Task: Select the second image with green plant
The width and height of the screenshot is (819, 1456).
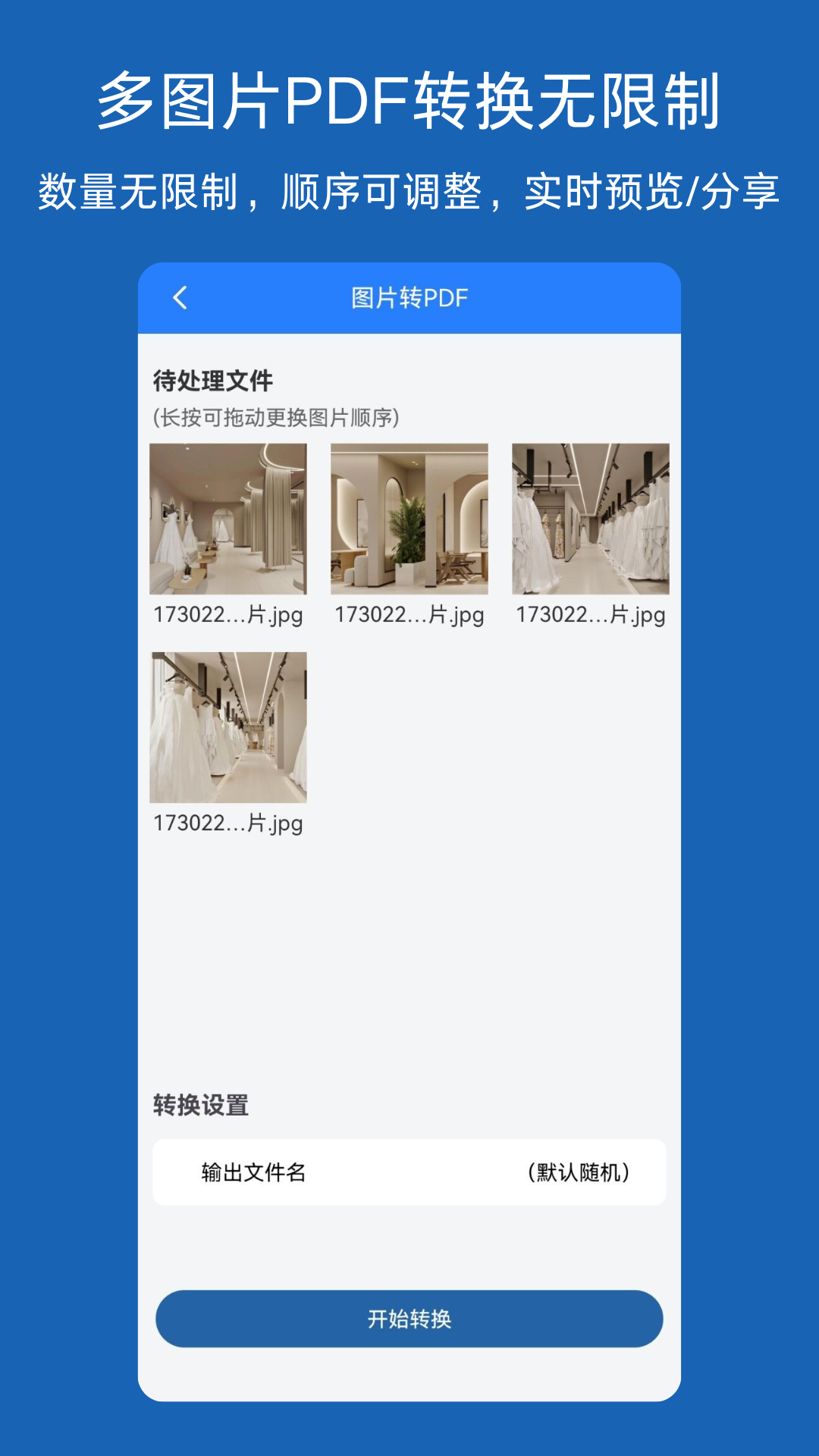Action: [409, 519]
